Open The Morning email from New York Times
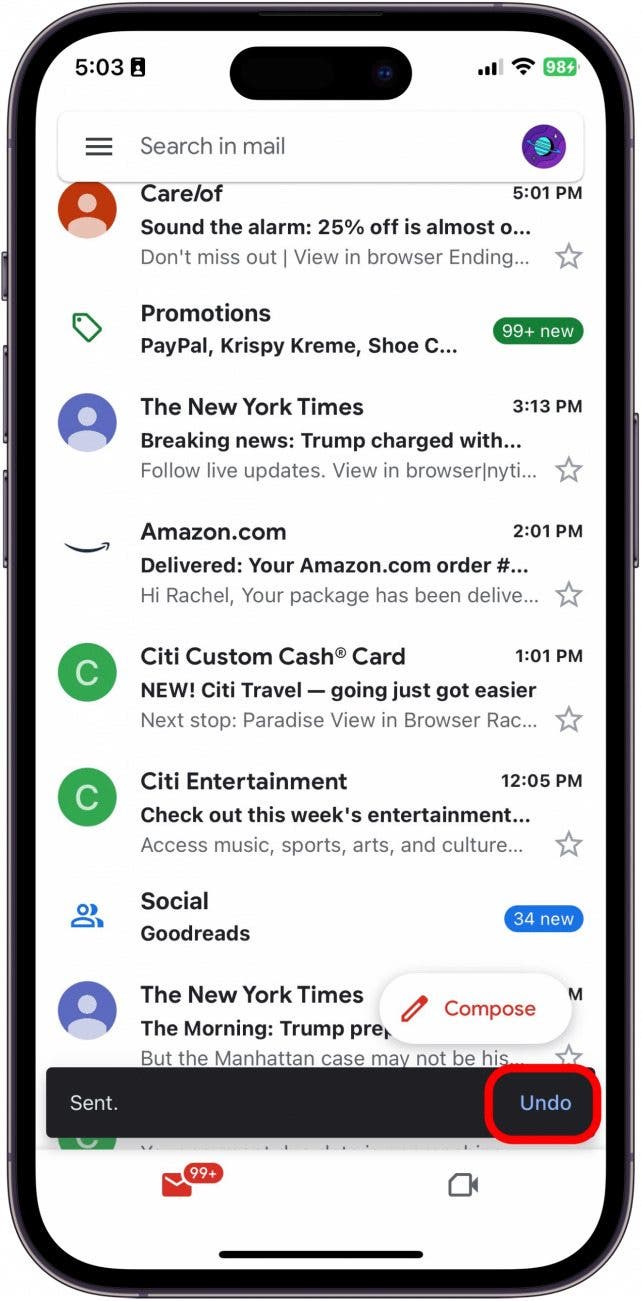Image resolution: width=642 pixels, height=1301 pixels. tap(250, 1027)
